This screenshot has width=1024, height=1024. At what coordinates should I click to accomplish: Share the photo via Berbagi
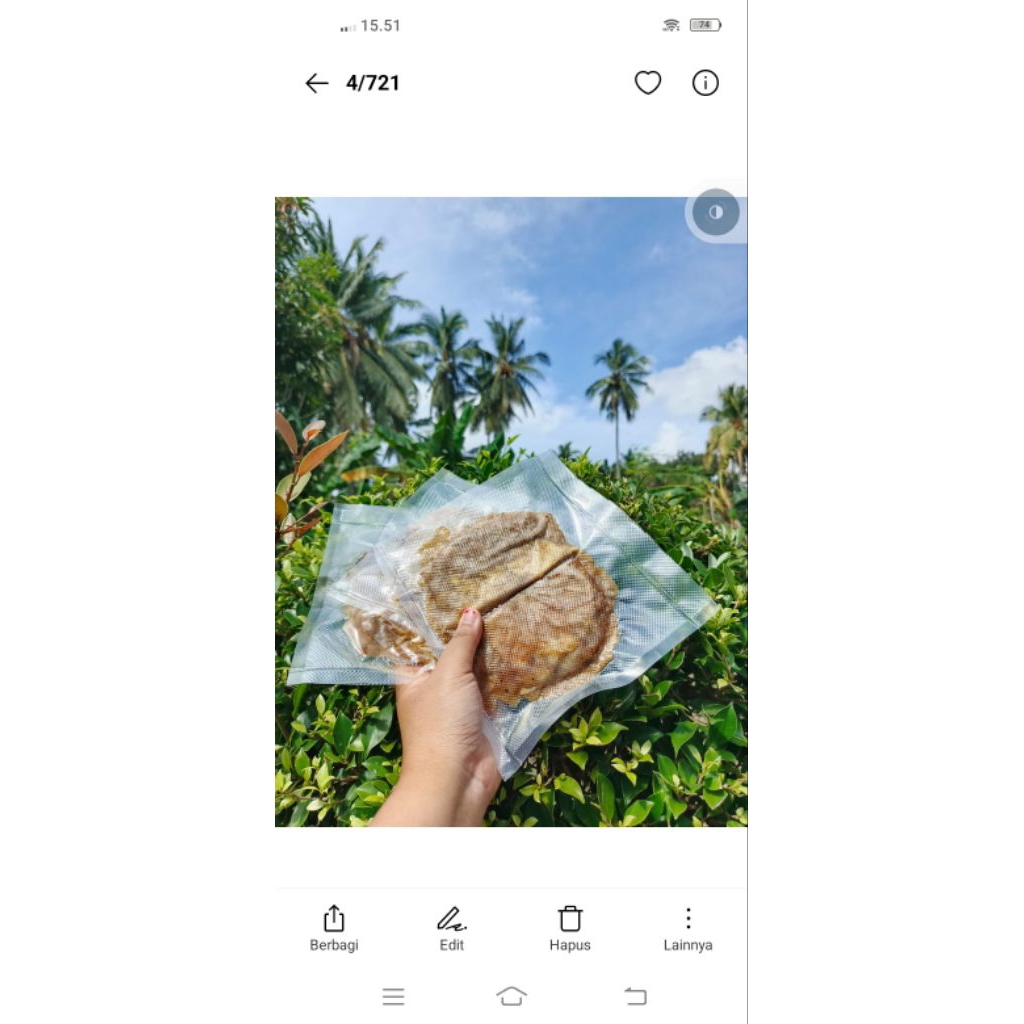[x=334, y=928]
